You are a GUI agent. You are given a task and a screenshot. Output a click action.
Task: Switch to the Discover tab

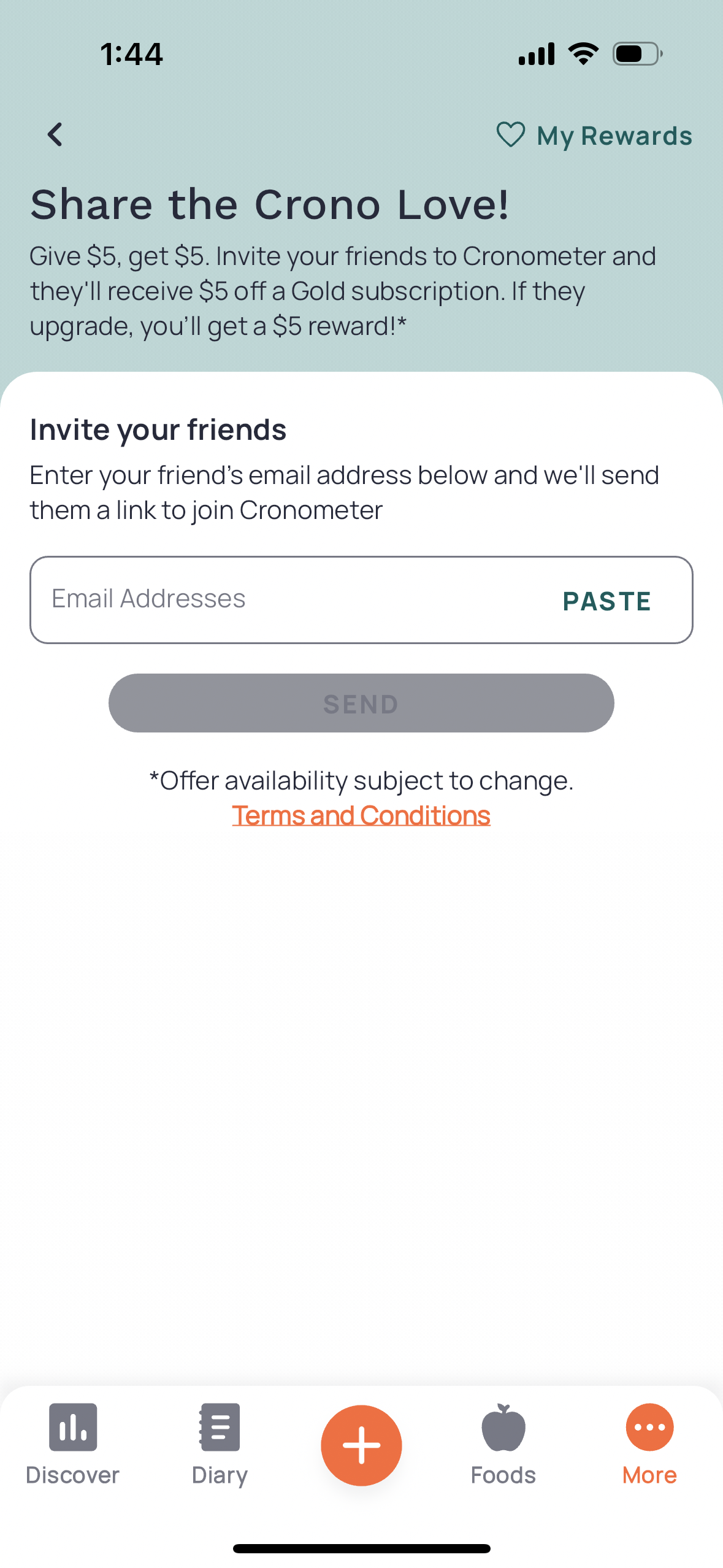[72, 1444]
